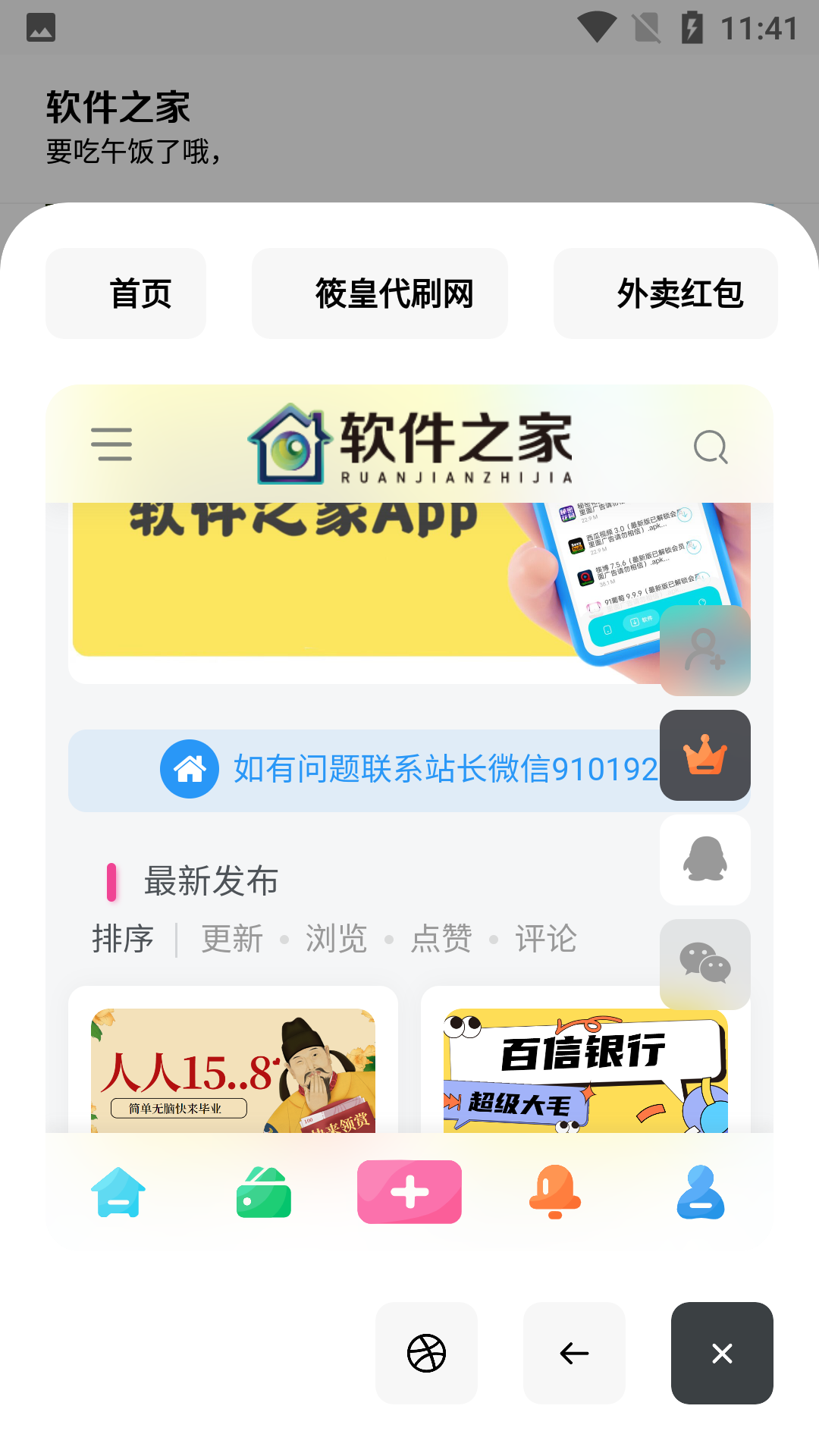Image resolution: width=819 pixels, height=1456 pixels.
Task: Open the WeChat chat floating icon
Action: (704, 965)
